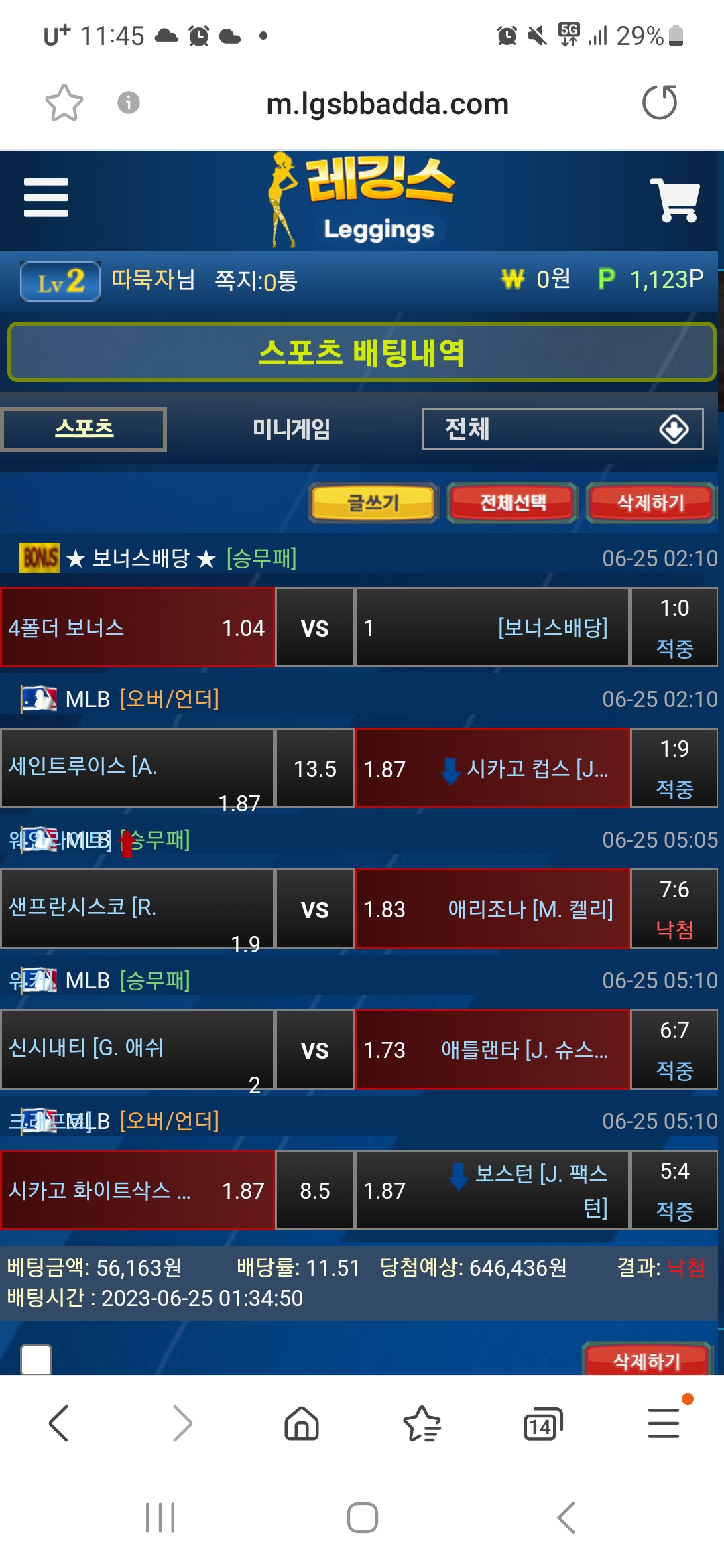Go to the browser home page
724x1568 pixels.
[302, 1423]
